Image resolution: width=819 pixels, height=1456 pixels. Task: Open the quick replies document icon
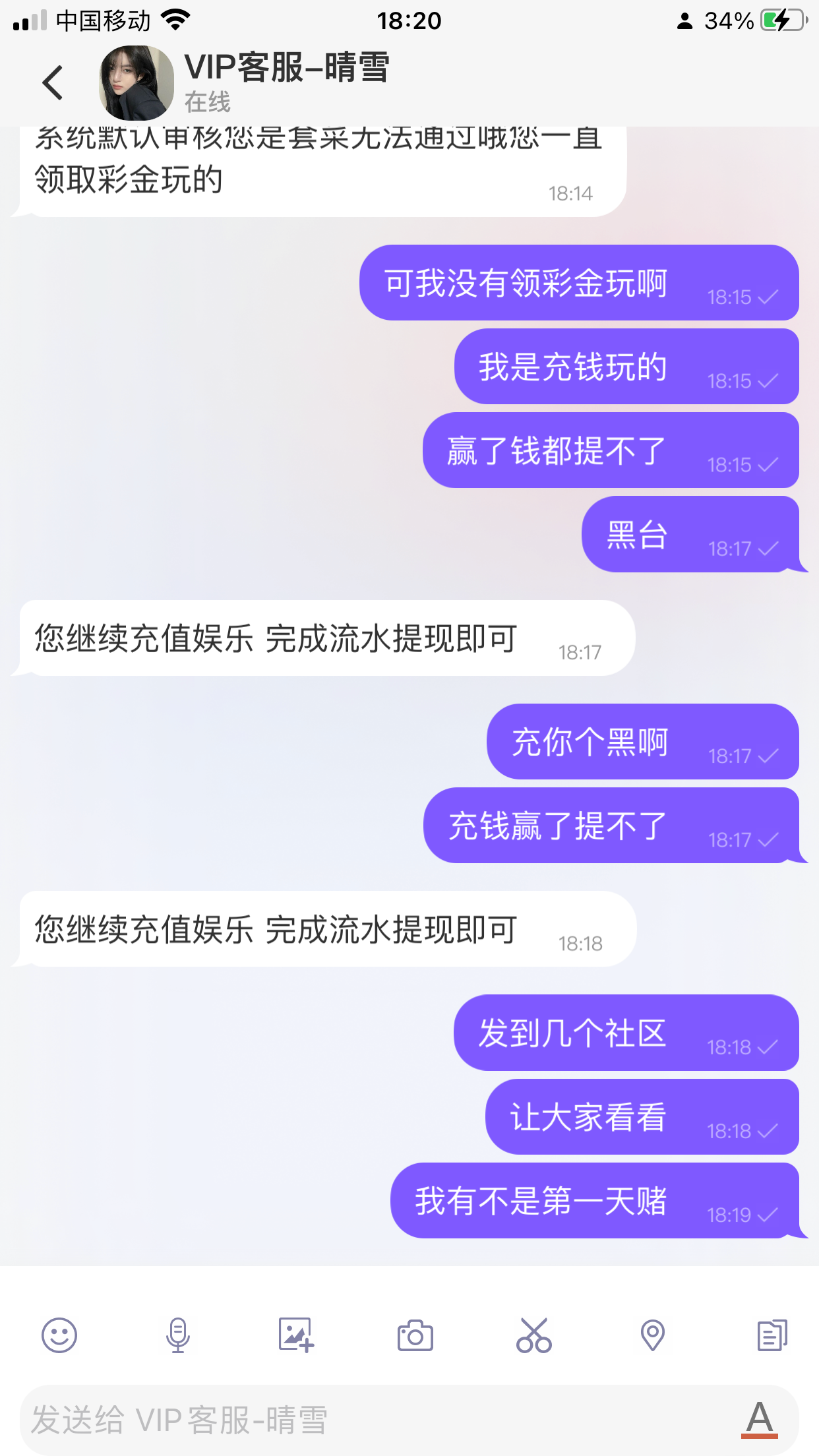[x=772, y=1336]
